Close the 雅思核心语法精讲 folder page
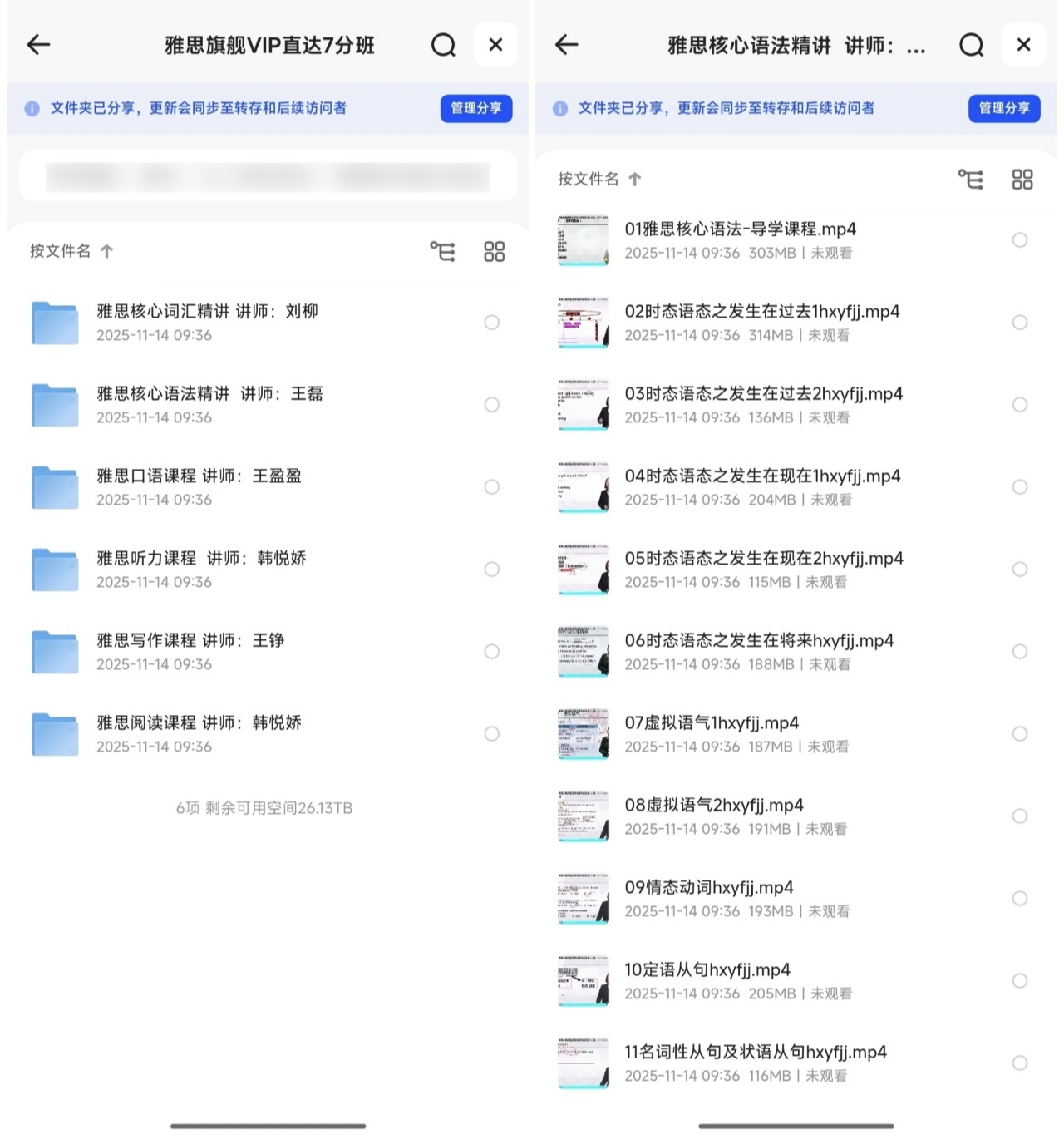Viewport: 1064px width, 1139px height. point(1023,45)
